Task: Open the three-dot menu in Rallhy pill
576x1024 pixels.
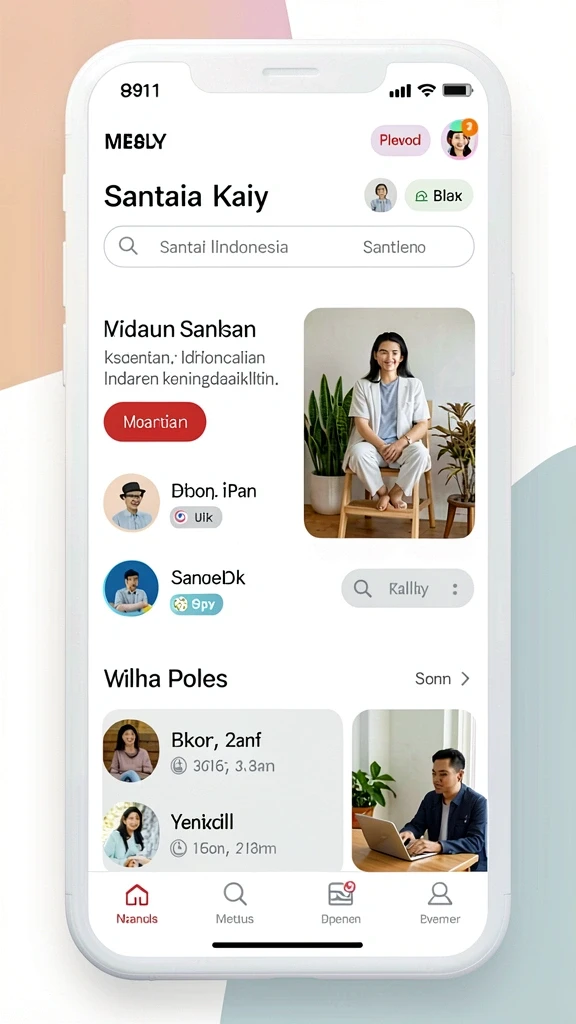Action: 455,589
